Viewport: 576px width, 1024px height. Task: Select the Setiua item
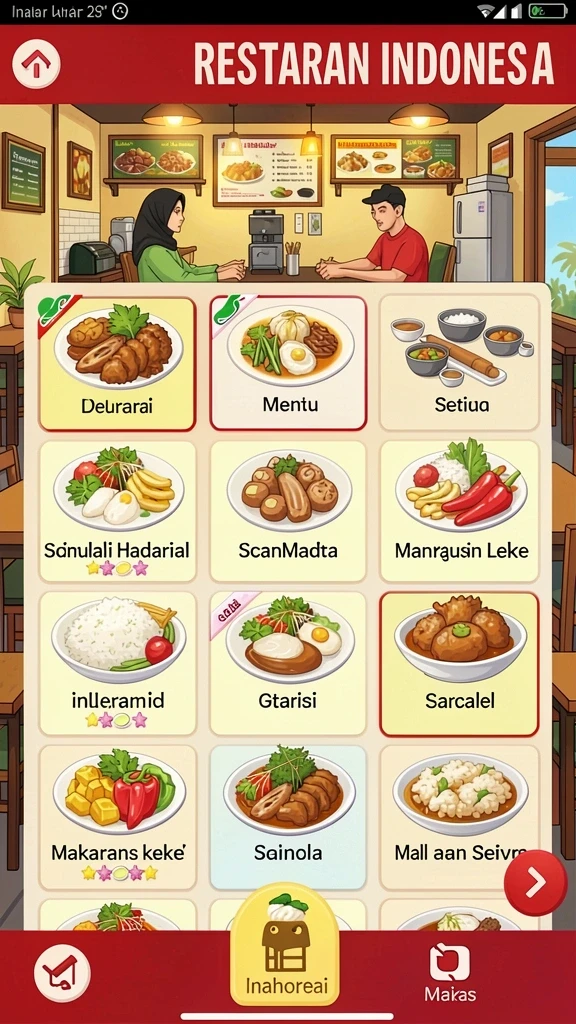click(460, 363)
